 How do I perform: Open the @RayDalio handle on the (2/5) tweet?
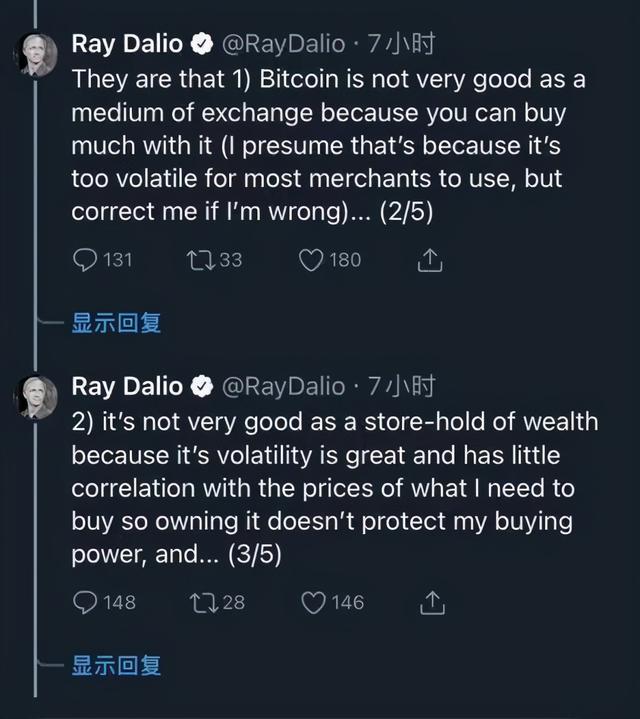pyautogui.click(x=281, y=43)
